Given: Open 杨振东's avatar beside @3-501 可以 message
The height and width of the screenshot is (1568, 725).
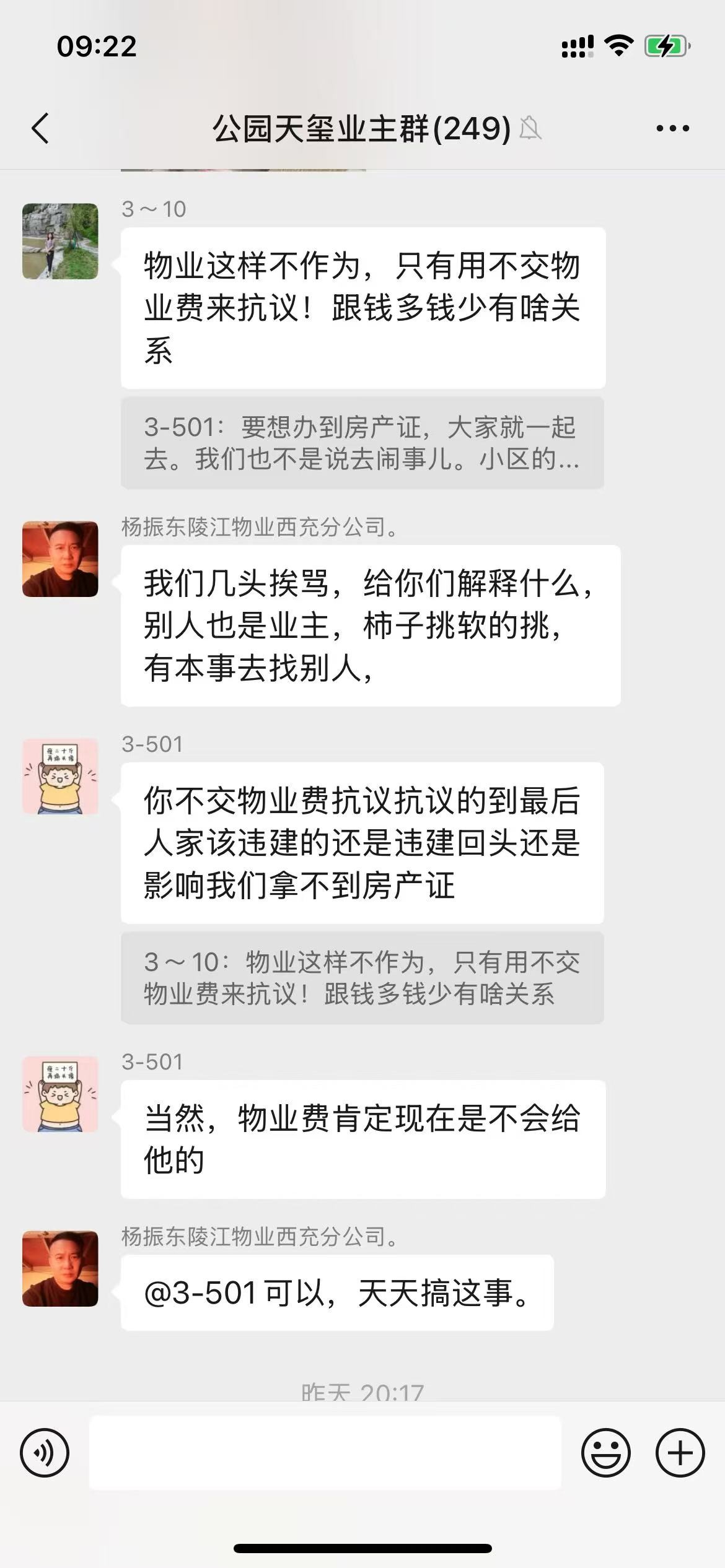Looking at the screenshot, I should (x=60, y=1269).
